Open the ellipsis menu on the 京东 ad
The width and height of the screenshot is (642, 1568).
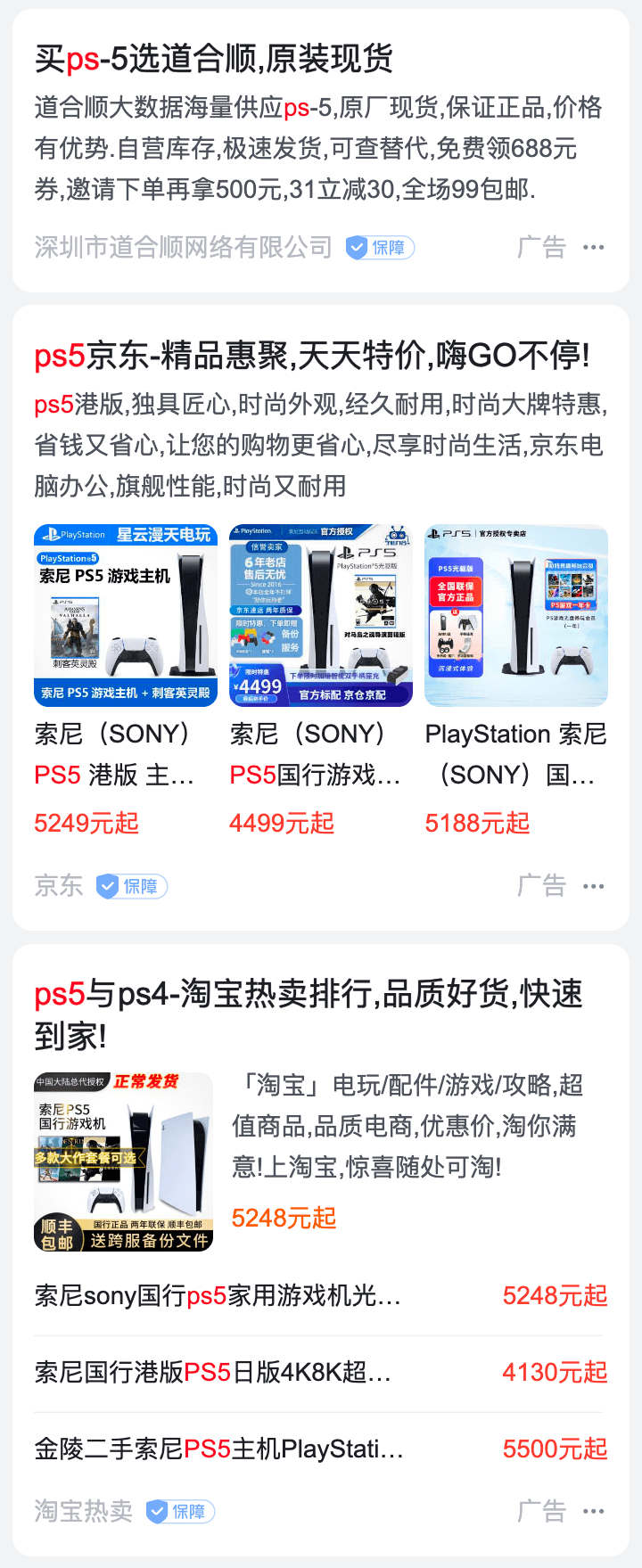pos(594,886)
